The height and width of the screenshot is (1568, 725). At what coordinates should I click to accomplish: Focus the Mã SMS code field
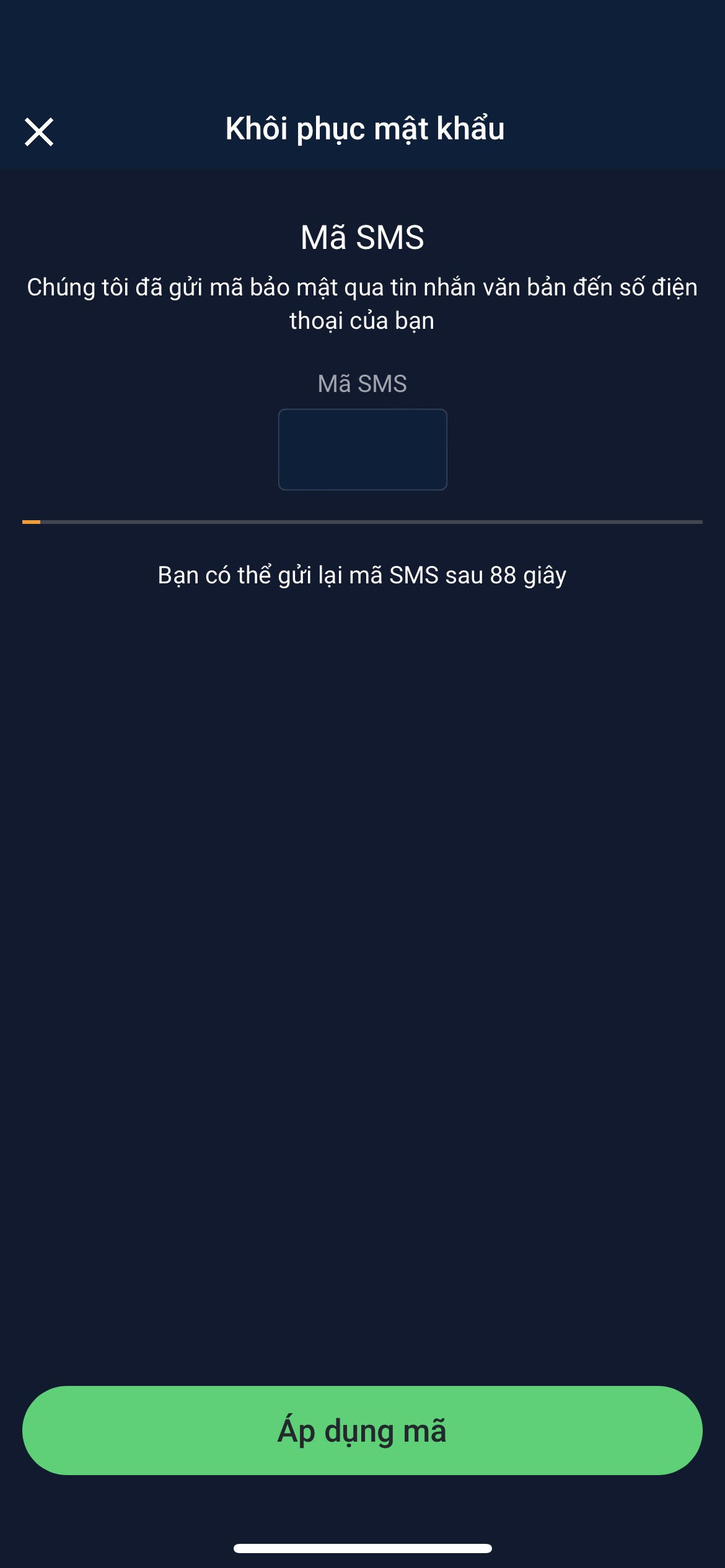coord(362,450)
